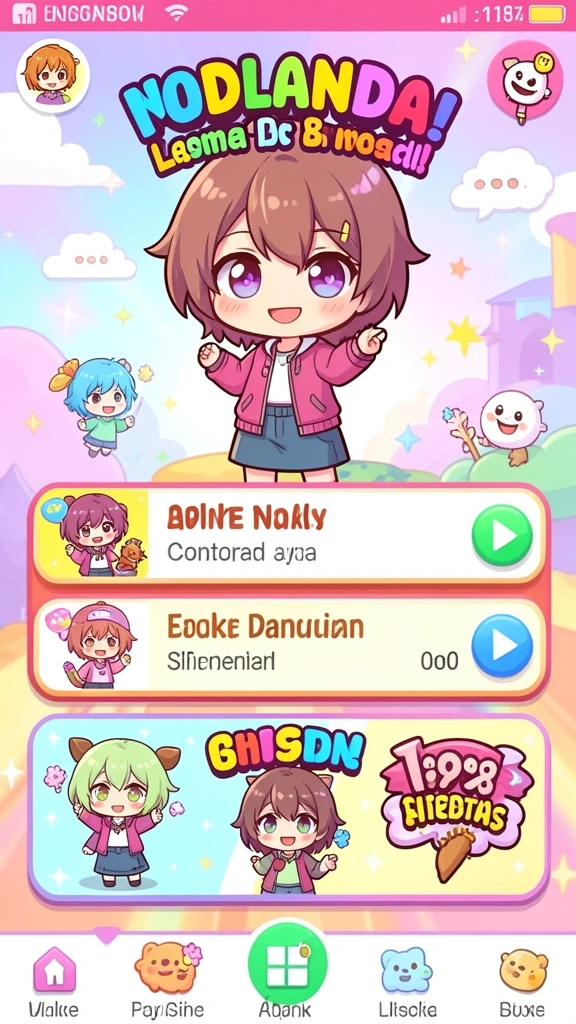
Task: Switch to the Buxe tab
Action: click(x=522, y=981)
